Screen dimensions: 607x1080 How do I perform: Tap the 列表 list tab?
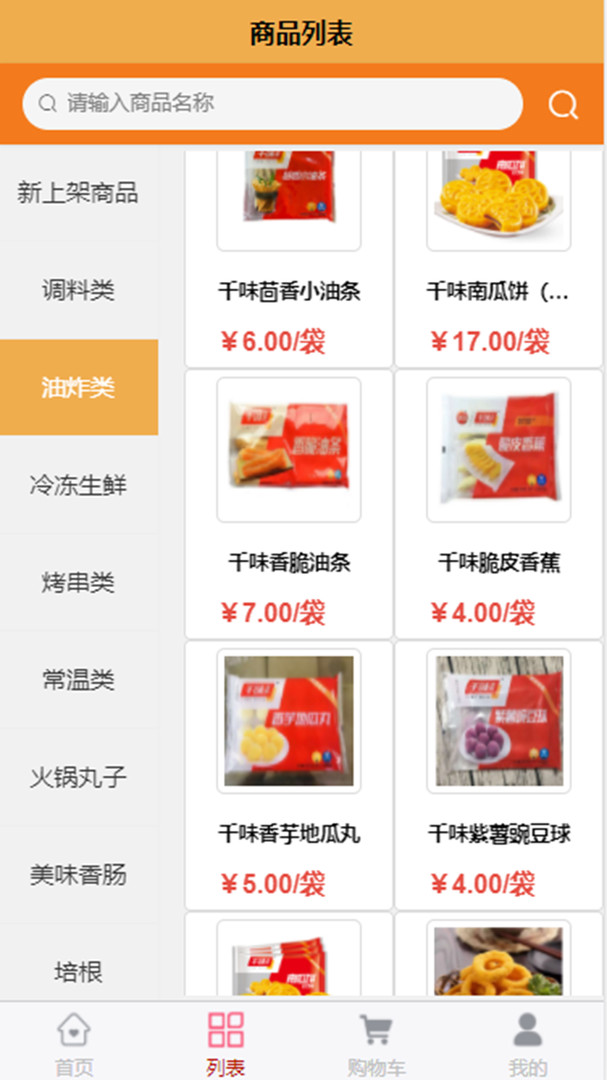tap(225, 1042)
